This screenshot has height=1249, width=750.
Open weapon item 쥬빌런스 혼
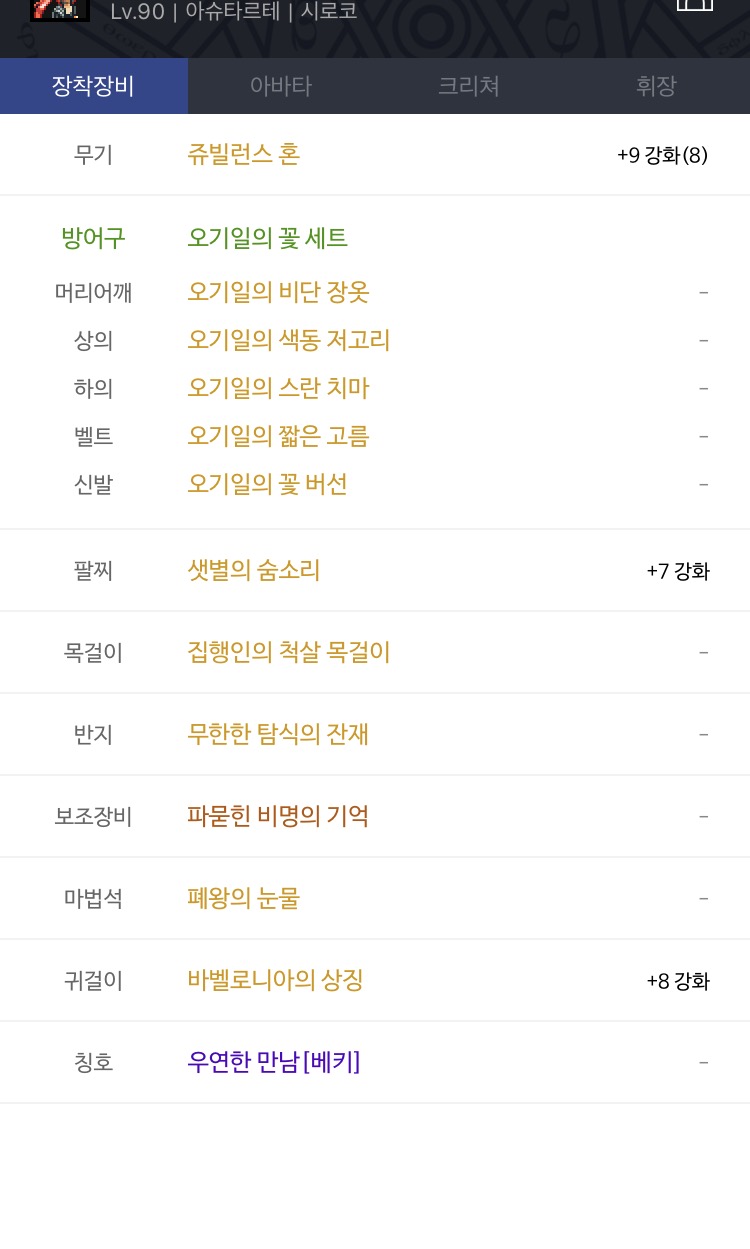[244, 154]
